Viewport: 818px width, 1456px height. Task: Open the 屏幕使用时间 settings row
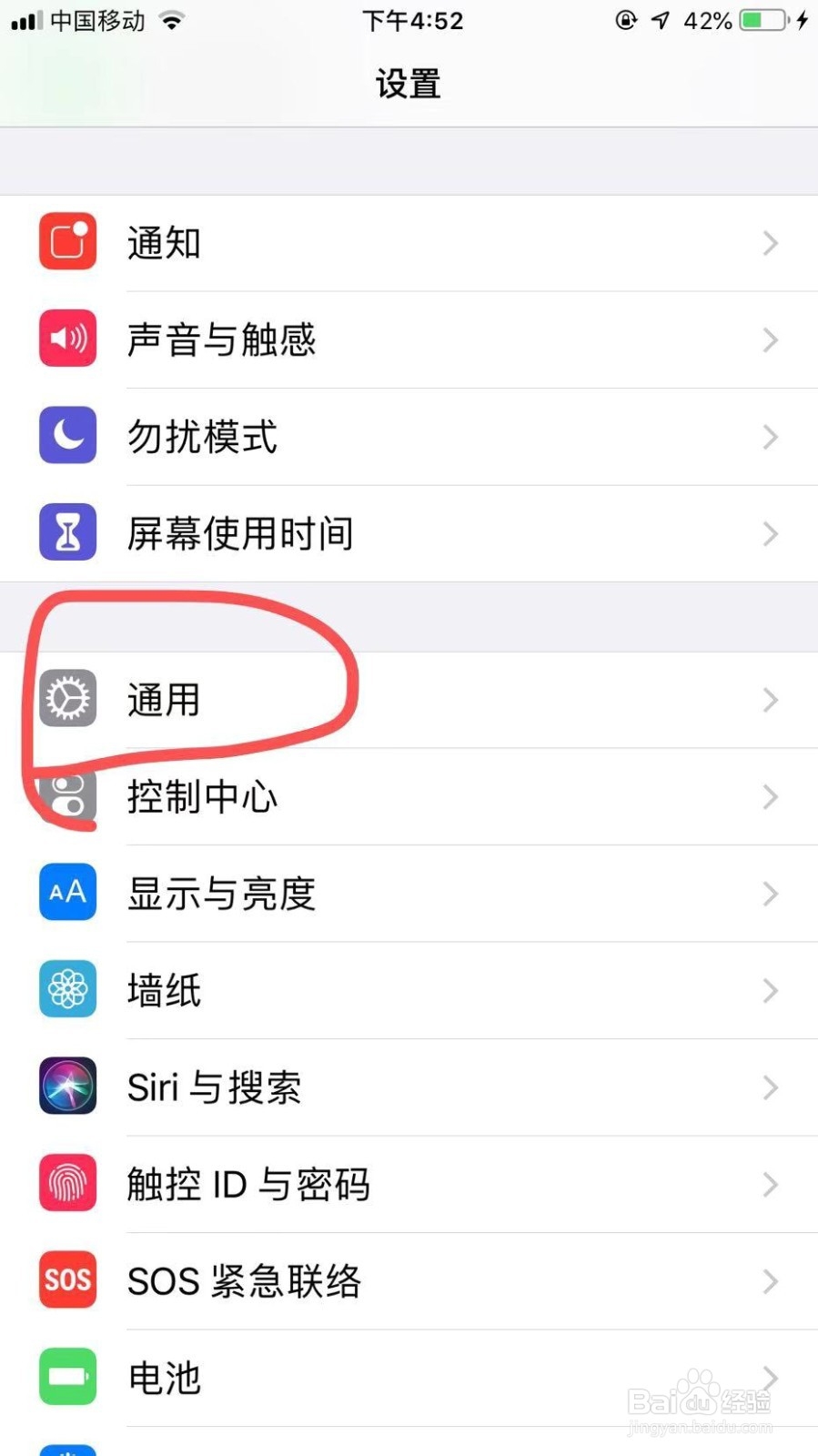[409, 532]
